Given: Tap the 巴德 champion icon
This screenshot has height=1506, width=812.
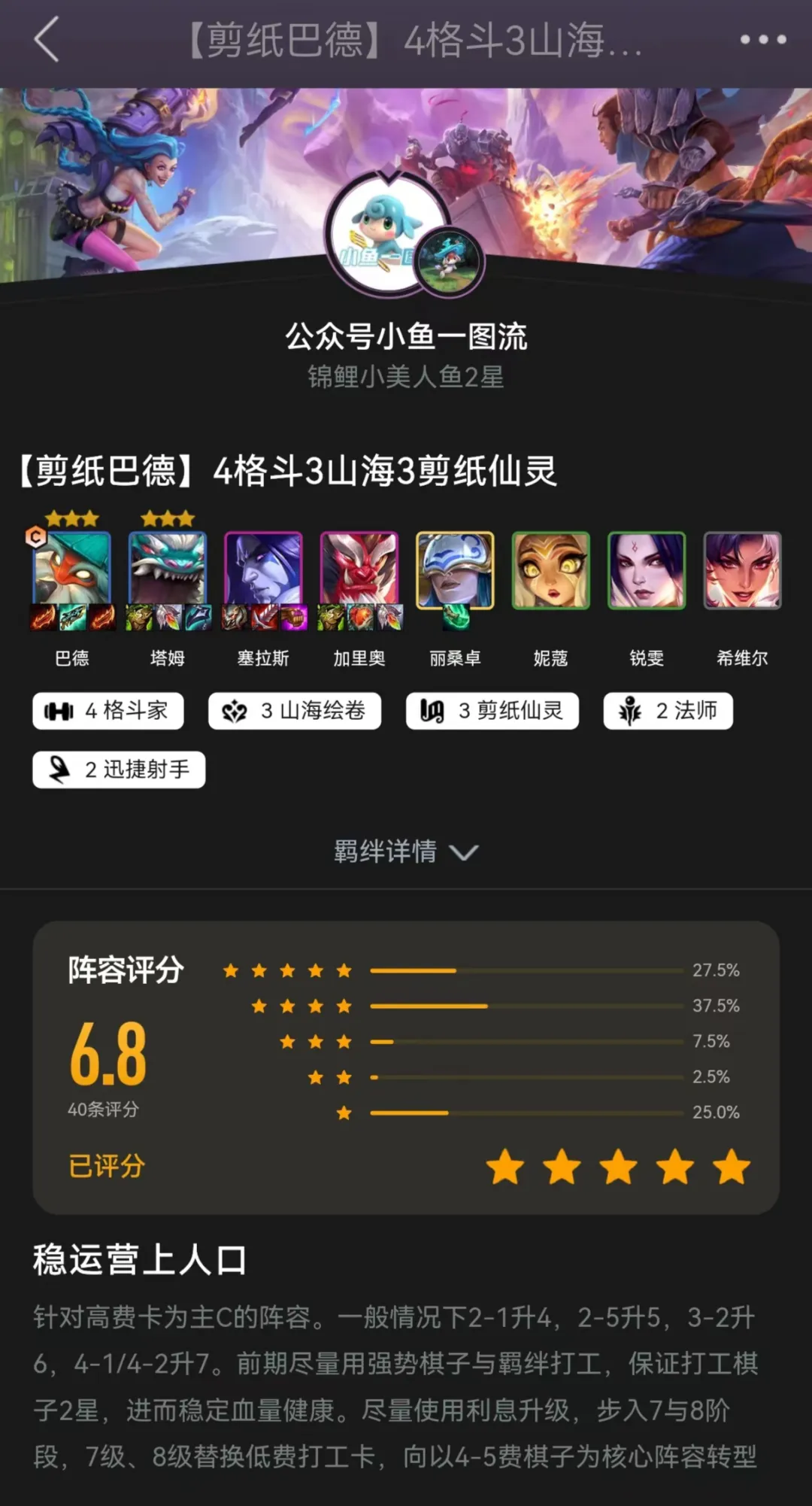Looking at the screenshot, I should tap(72, 570).
